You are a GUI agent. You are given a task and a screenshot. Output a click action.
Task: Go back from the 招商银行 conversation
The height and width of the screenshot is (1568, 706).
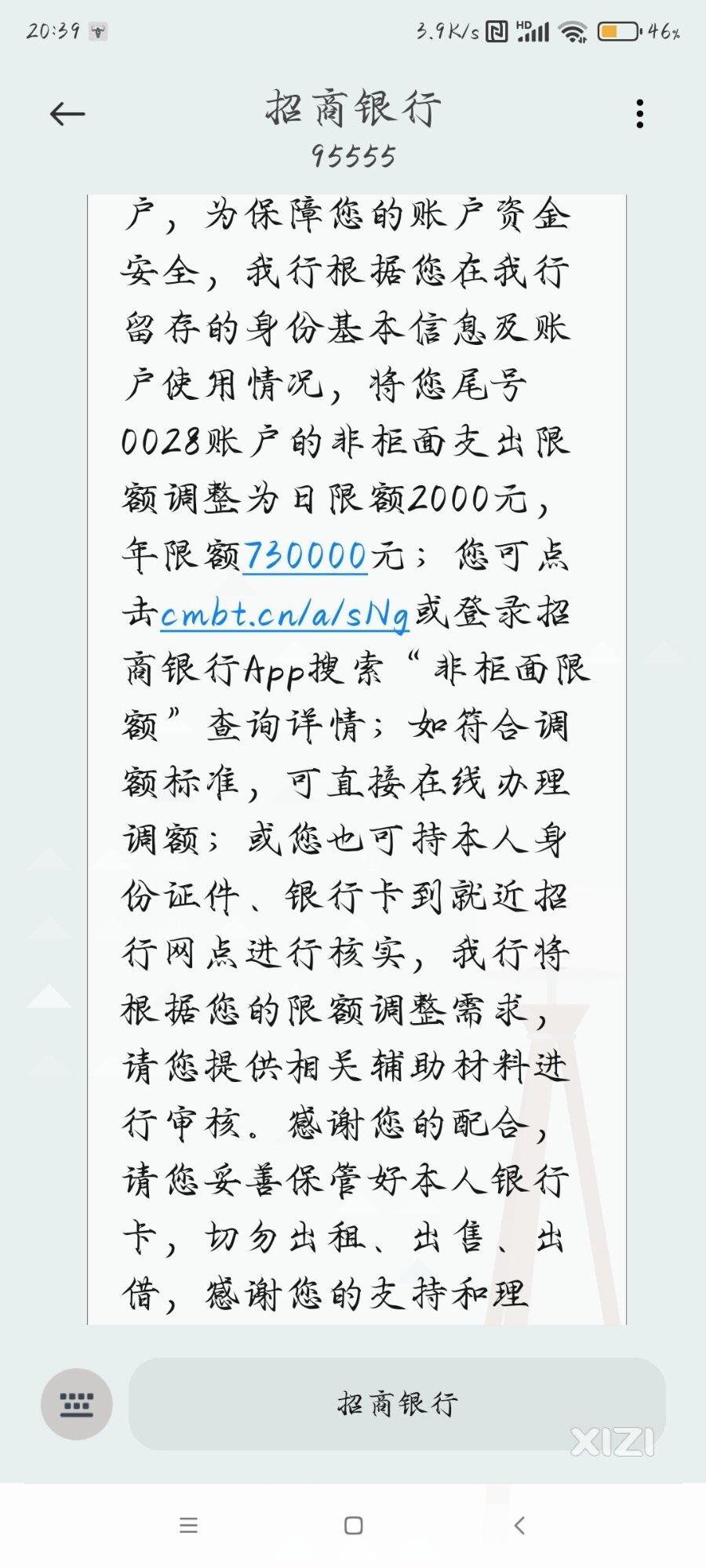pyautogui.click(x=67, y=114)
